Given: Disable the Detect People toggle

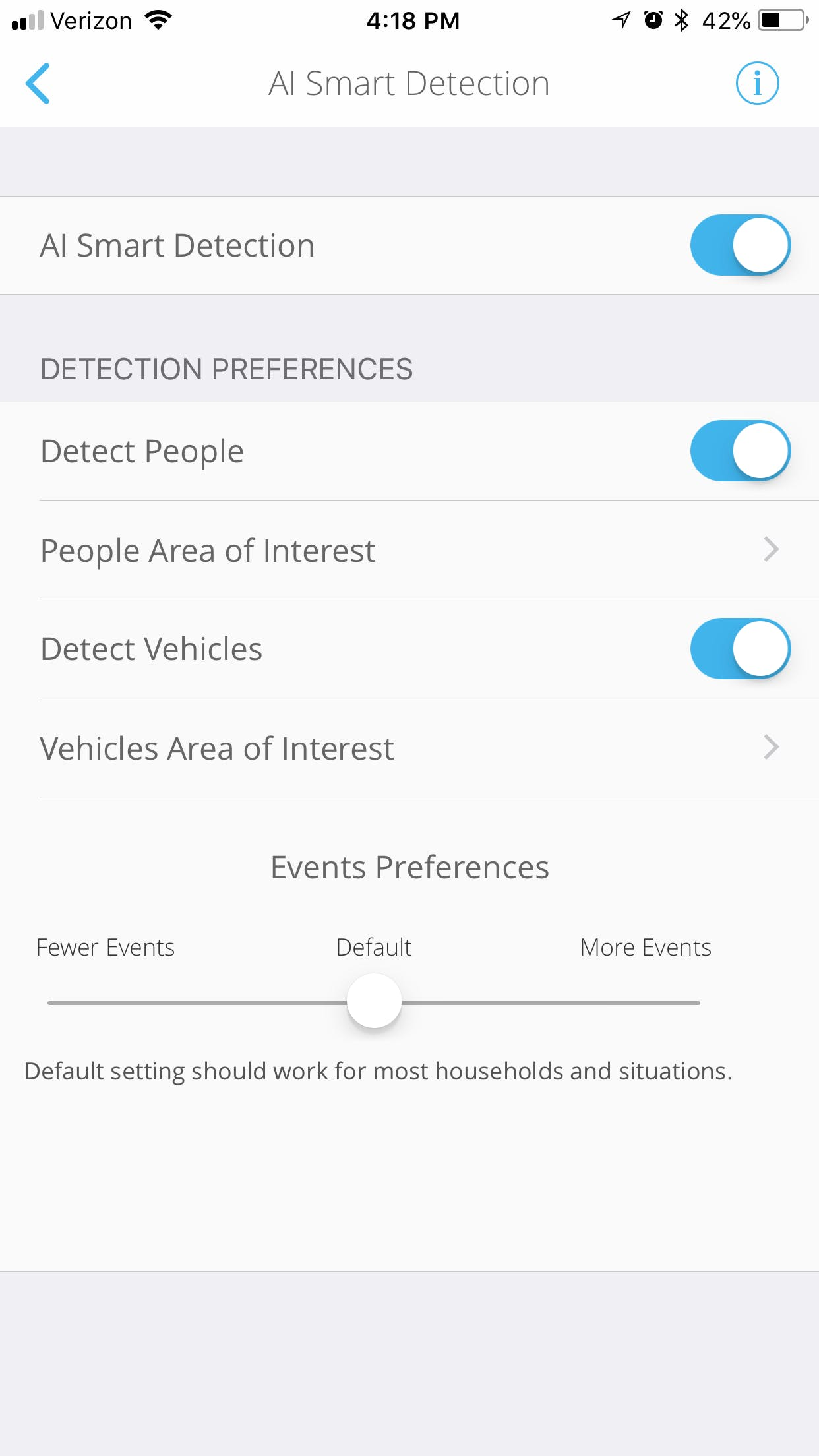Looking at the screenshot, I should click(740, 451).
